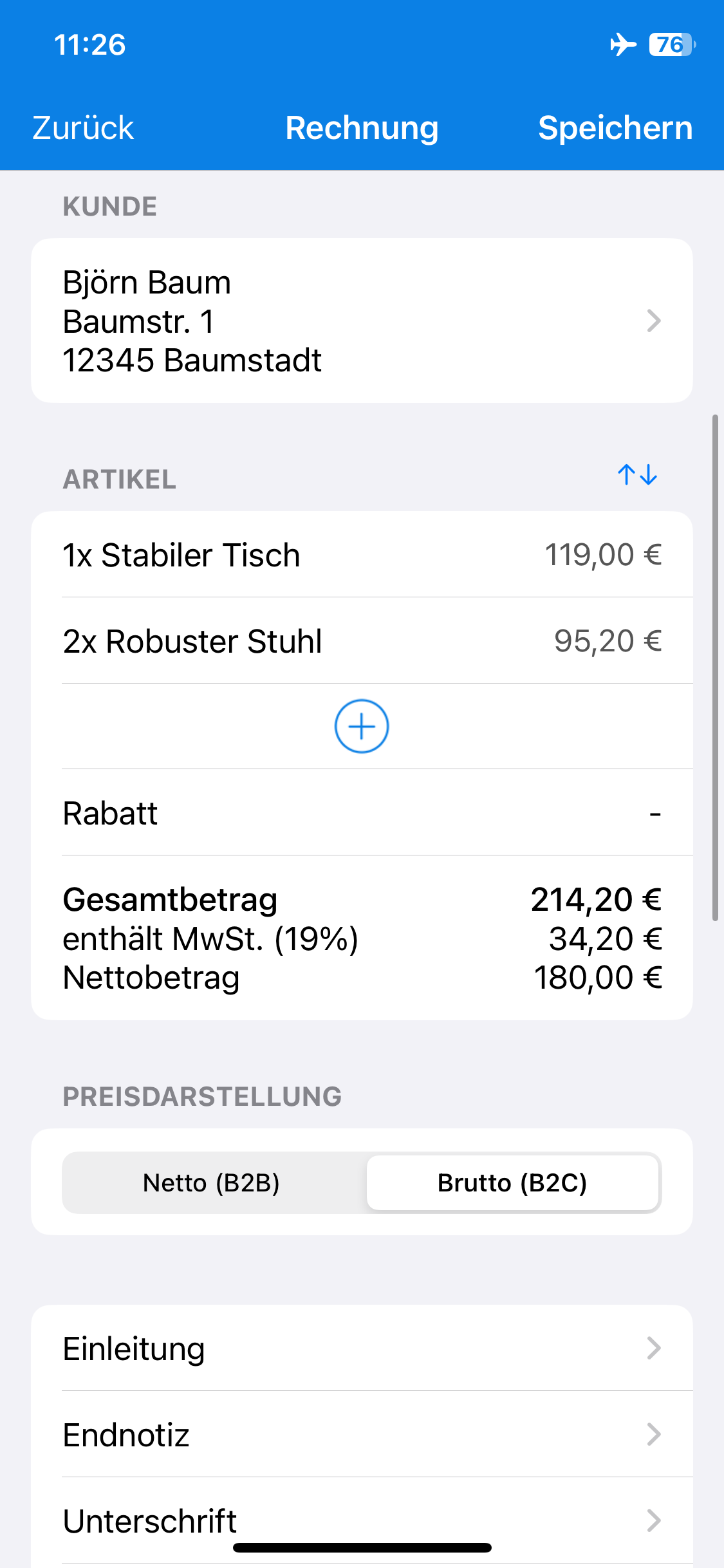Open the Einleitung row
This screenshot has height=1568, width=724.
click(362, 1348)
